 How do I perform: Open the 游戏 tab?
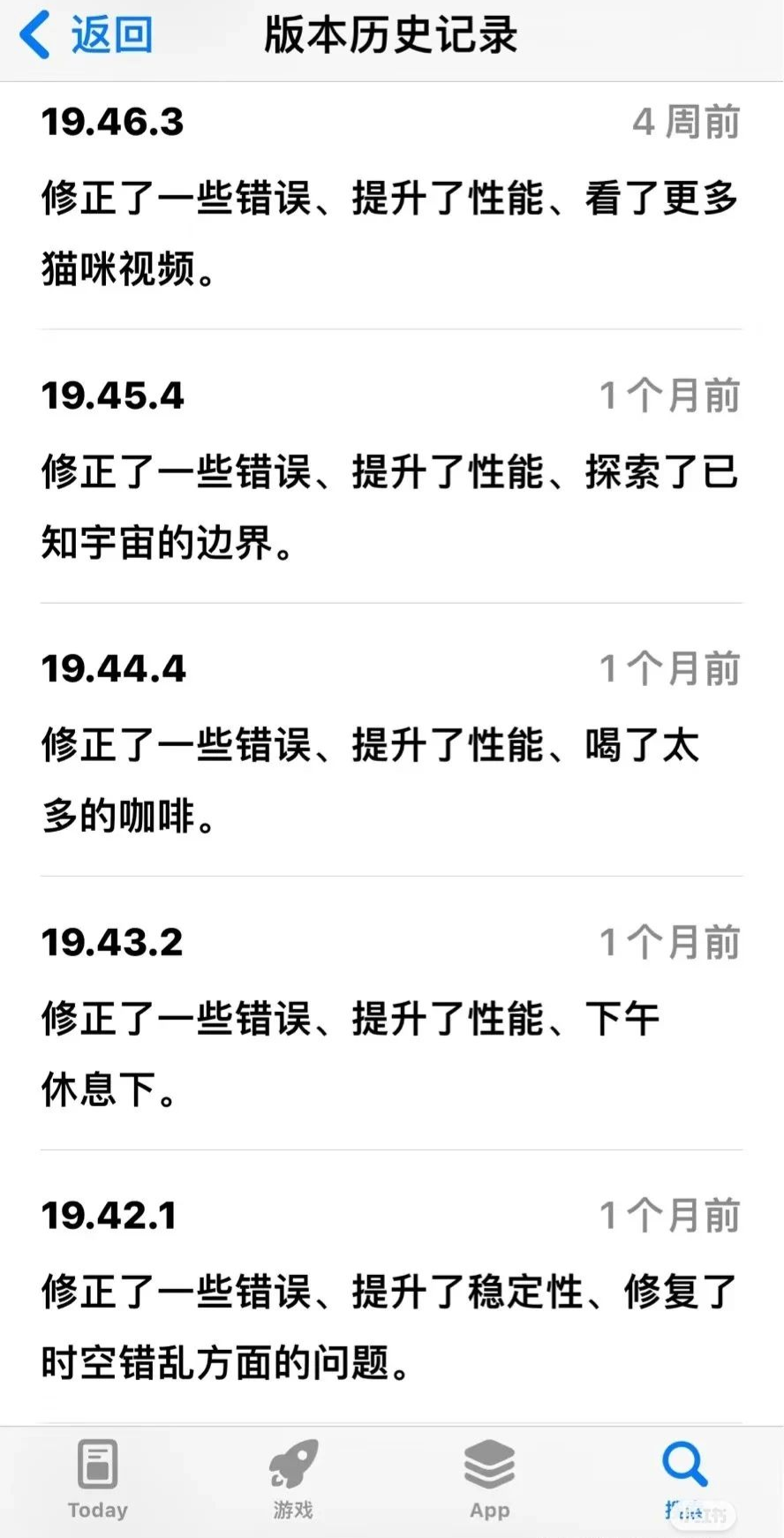click(293, 1479)
